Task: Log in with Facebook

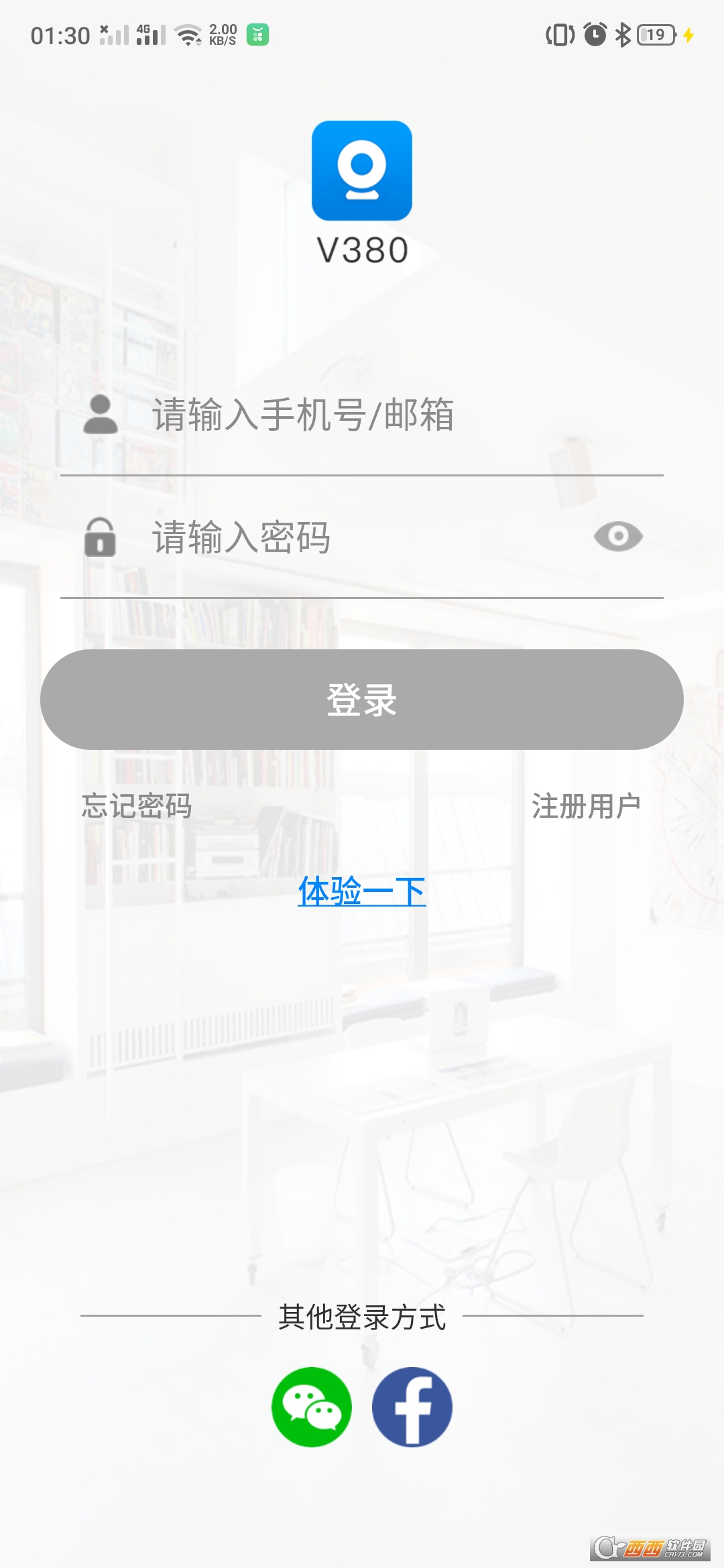Action: point(412,1407)
